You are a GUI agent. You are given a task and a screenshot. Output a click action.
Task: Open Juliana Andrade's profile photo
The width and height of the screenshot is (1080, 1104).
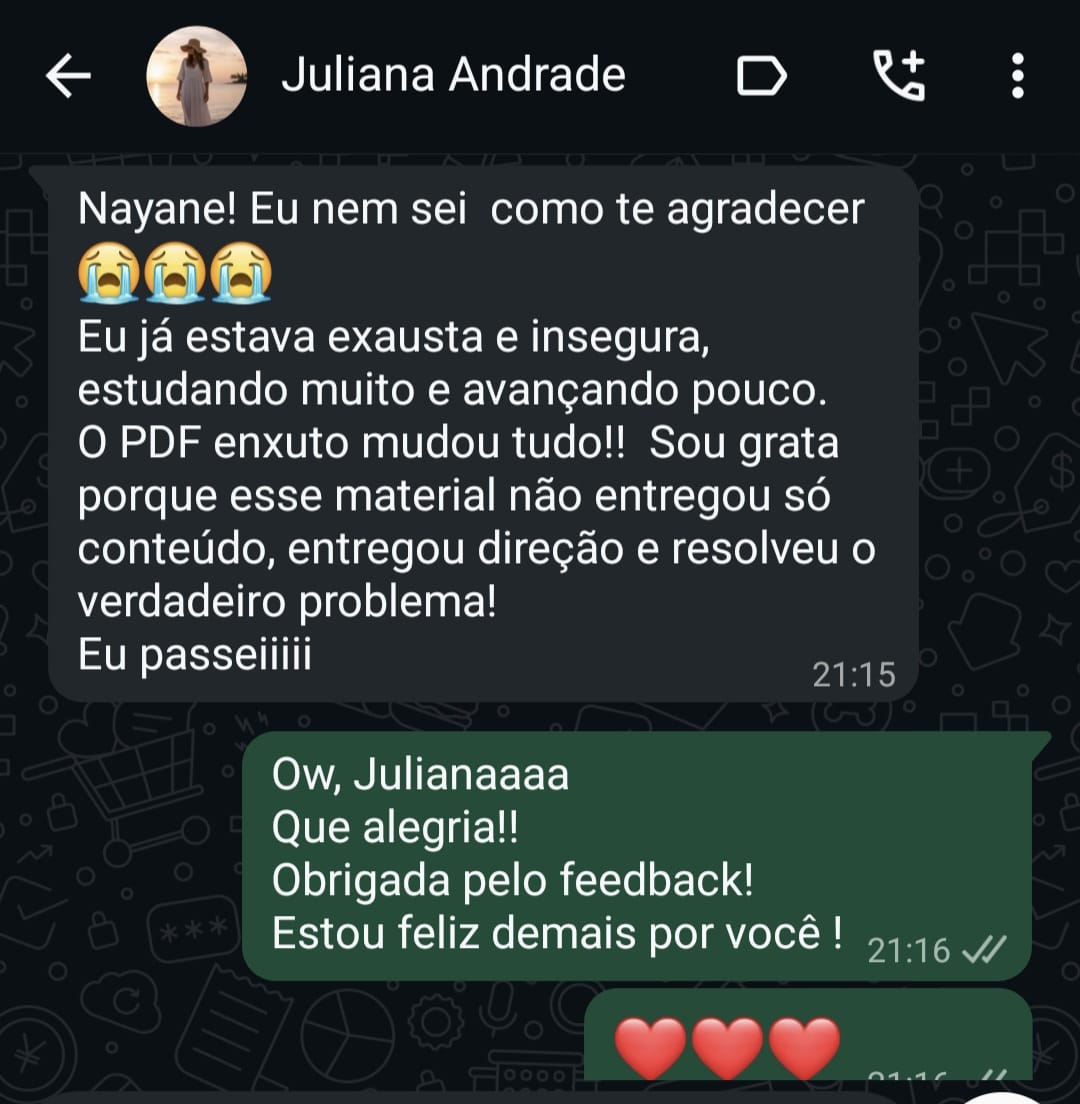click(x=196, y=76)
